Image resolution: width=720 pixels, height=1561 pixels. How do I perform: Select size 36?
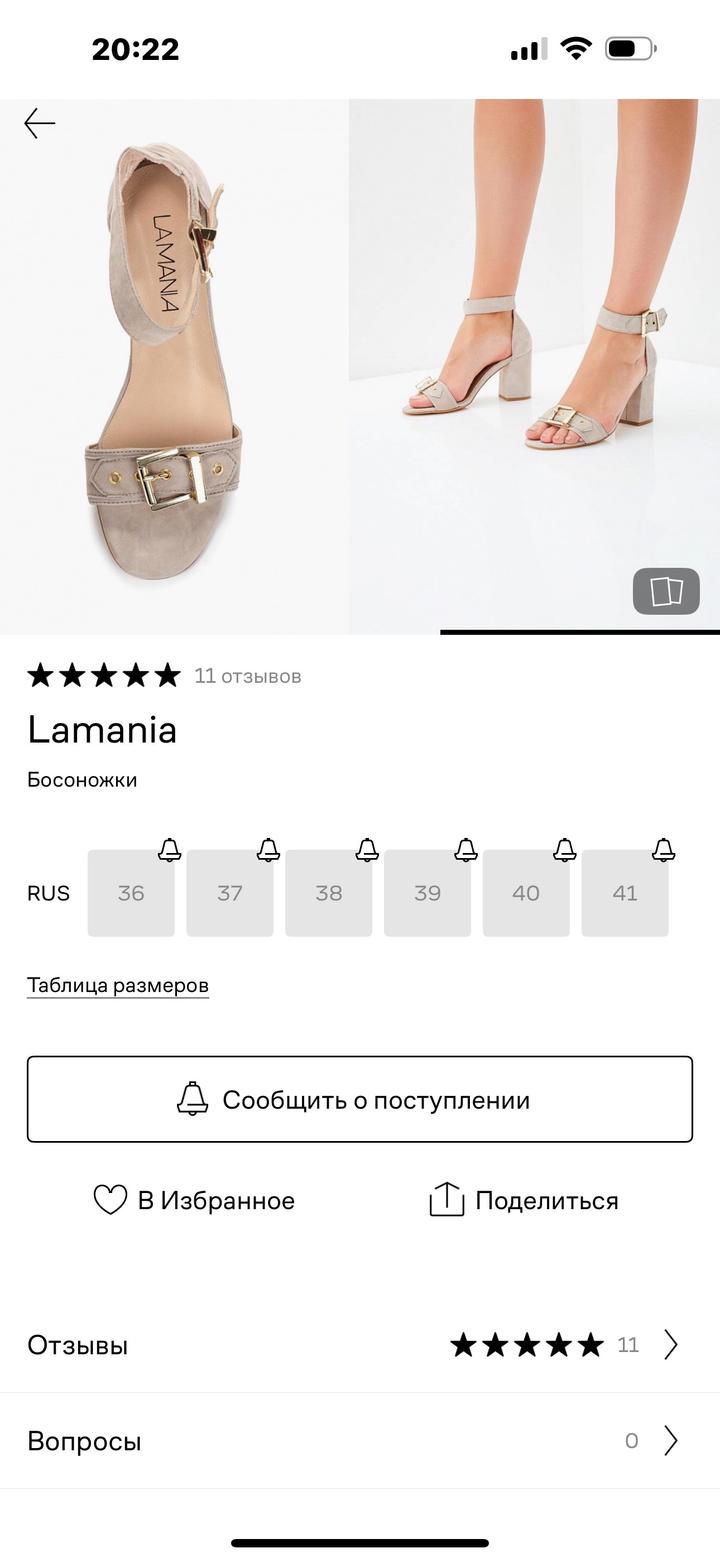tap(131, 893)
